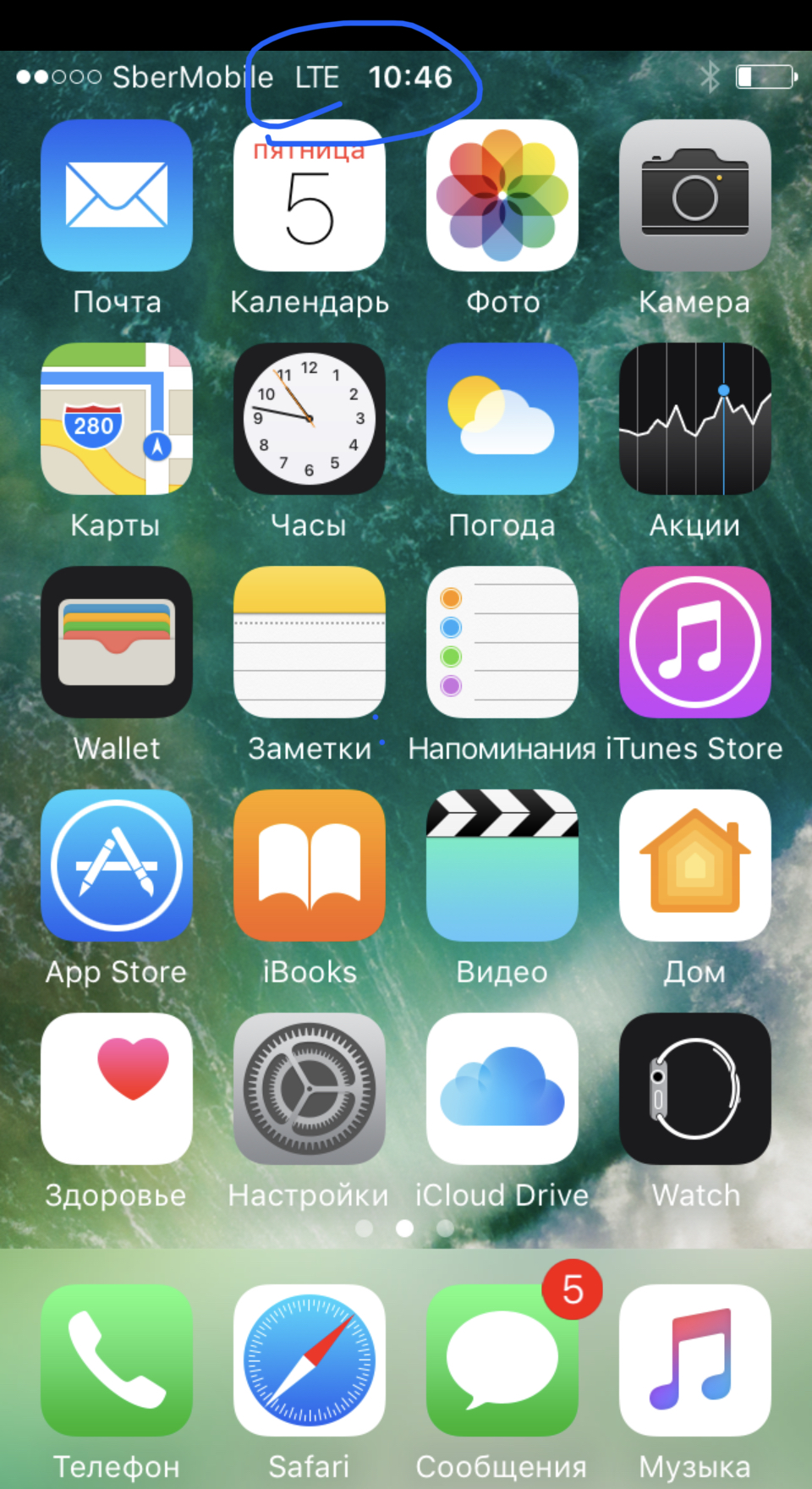
Task: Launch iTunes Store
Action: click(695, 642)
